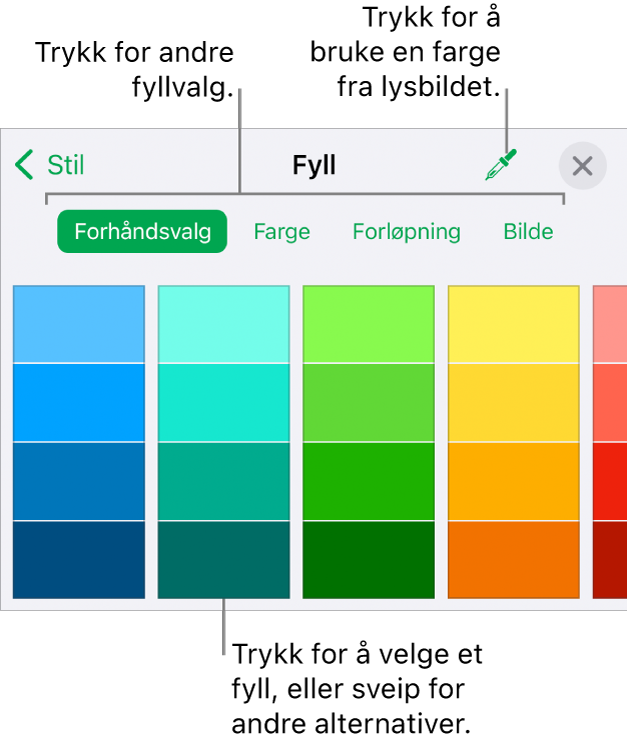Open the Bilde tab
627x750 pixels.
tap(528, 232)
